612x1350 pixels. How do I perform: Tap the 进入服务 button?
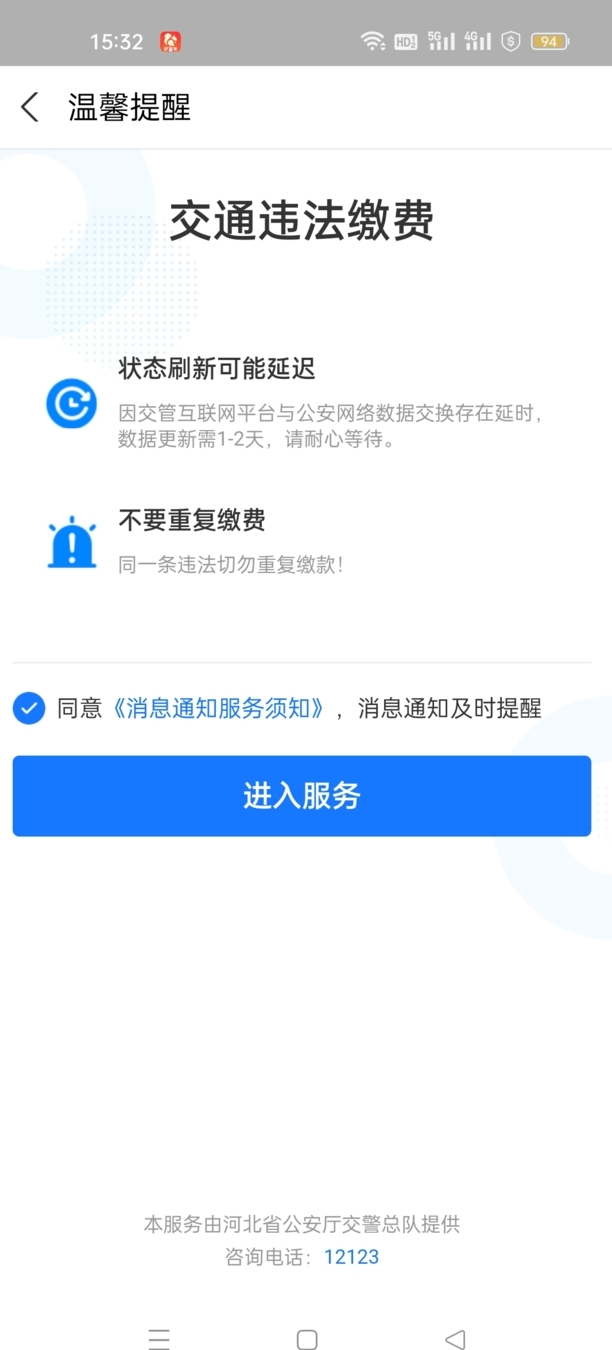302,796
